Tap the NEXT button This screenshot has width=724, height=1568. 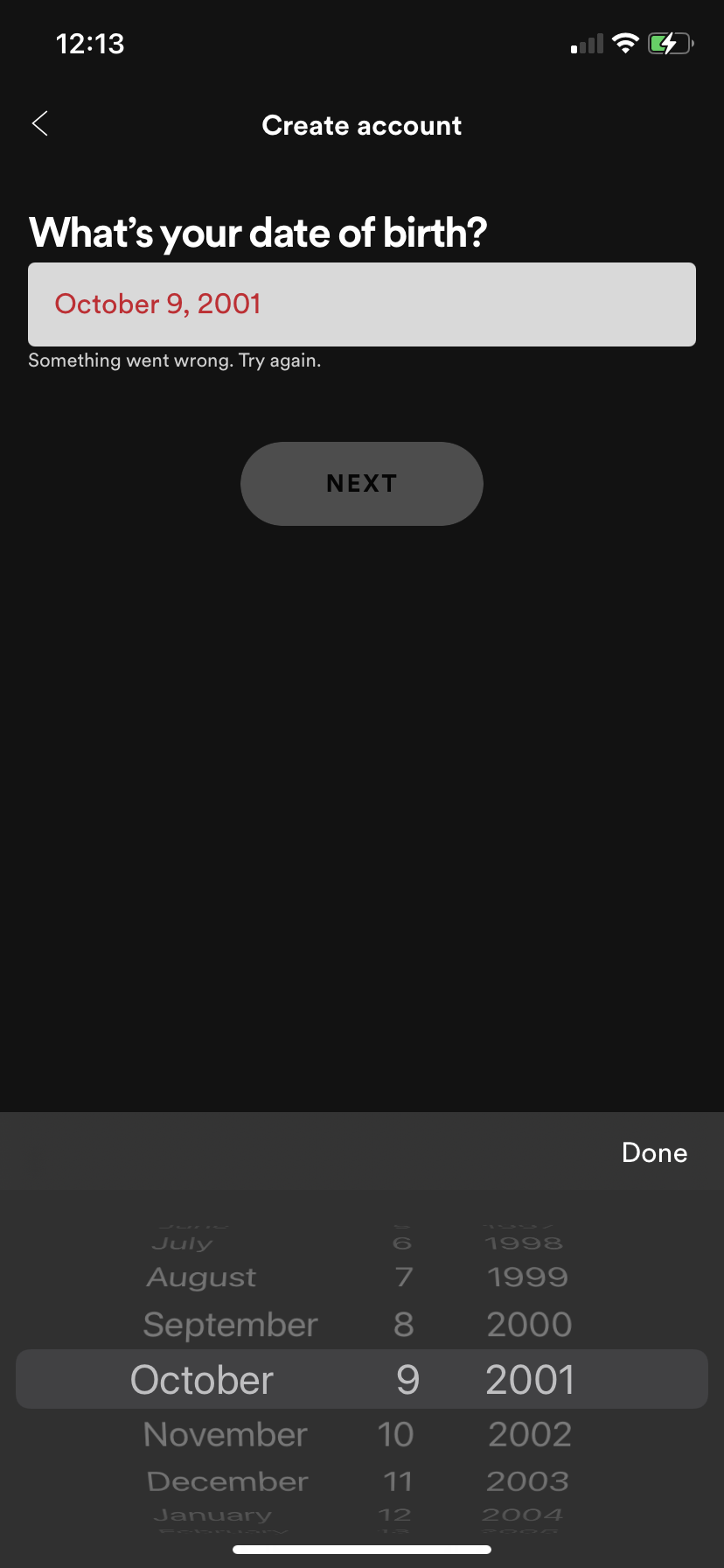pyautogui.click(x=361, y=484)
